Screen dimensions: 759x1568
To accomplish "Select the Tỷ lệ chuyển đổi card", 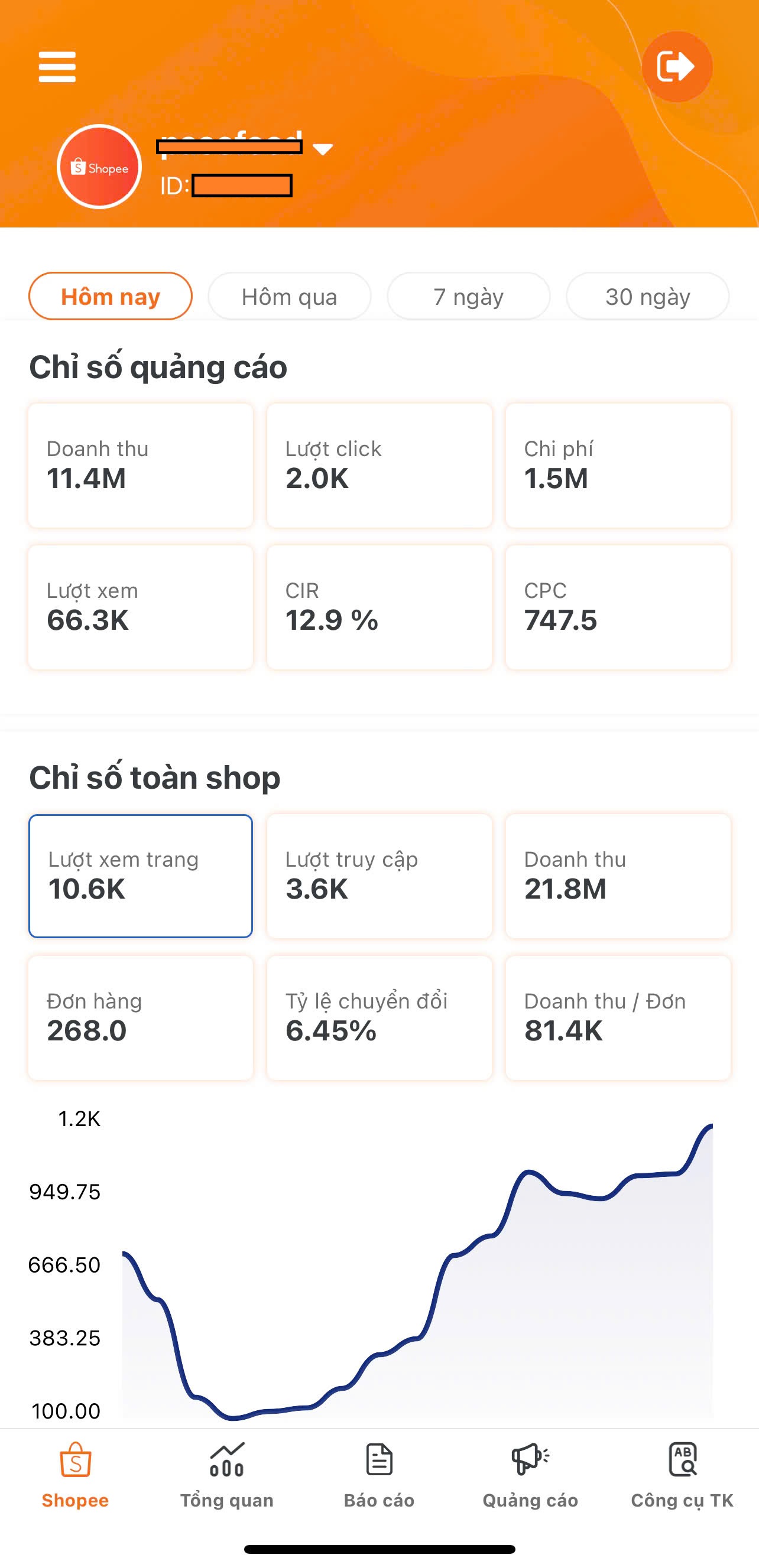I will click(x=379, y=1018).
